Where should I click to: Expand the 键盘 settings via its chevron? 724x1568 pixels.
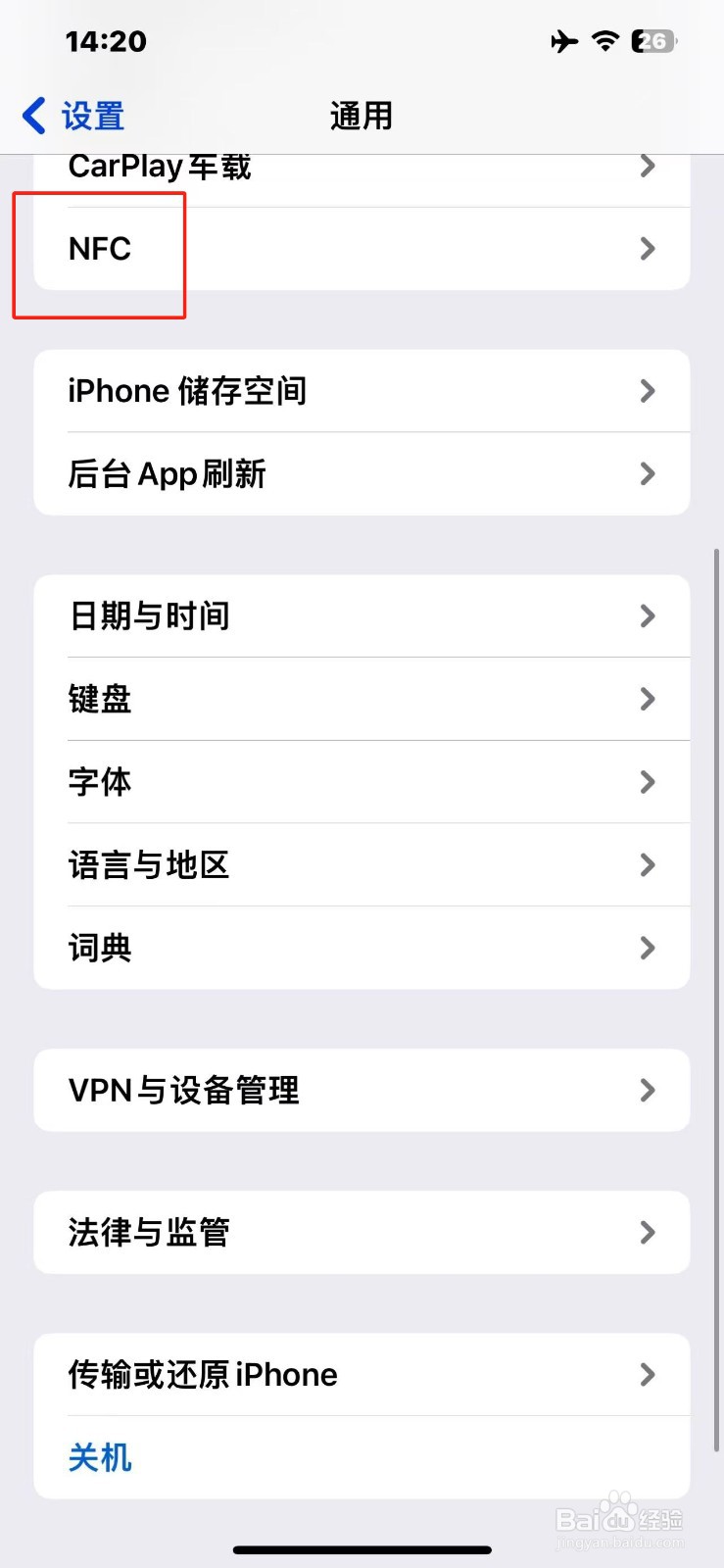pos(647,699)
